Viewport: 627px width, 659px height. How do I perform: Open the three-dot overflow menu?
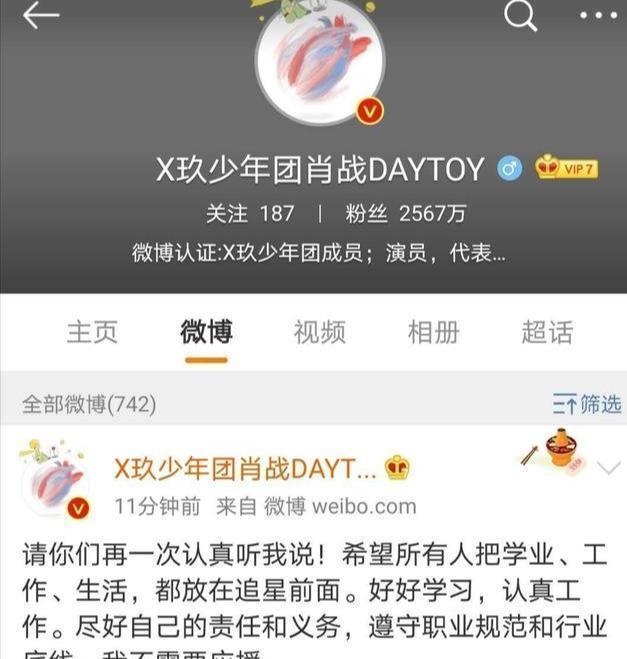tap(598, 17)
